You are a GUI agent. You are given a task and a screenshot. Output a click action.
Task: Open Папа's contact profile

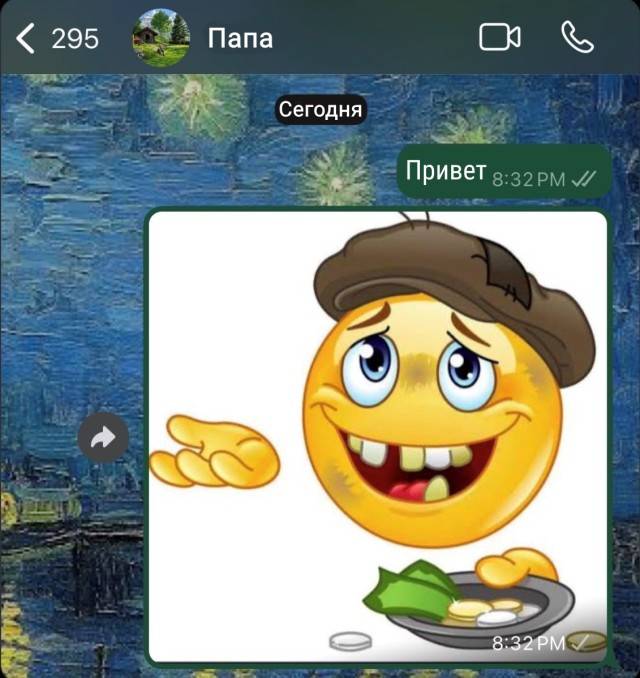coord(239,39)
